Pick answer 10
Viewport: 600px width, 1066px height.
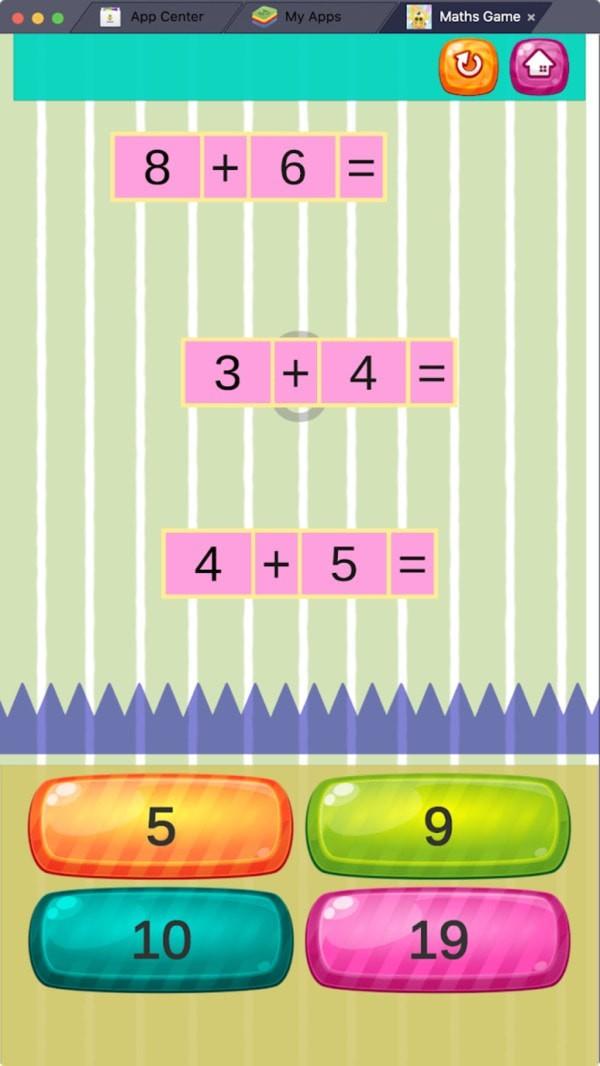point(160,940)
